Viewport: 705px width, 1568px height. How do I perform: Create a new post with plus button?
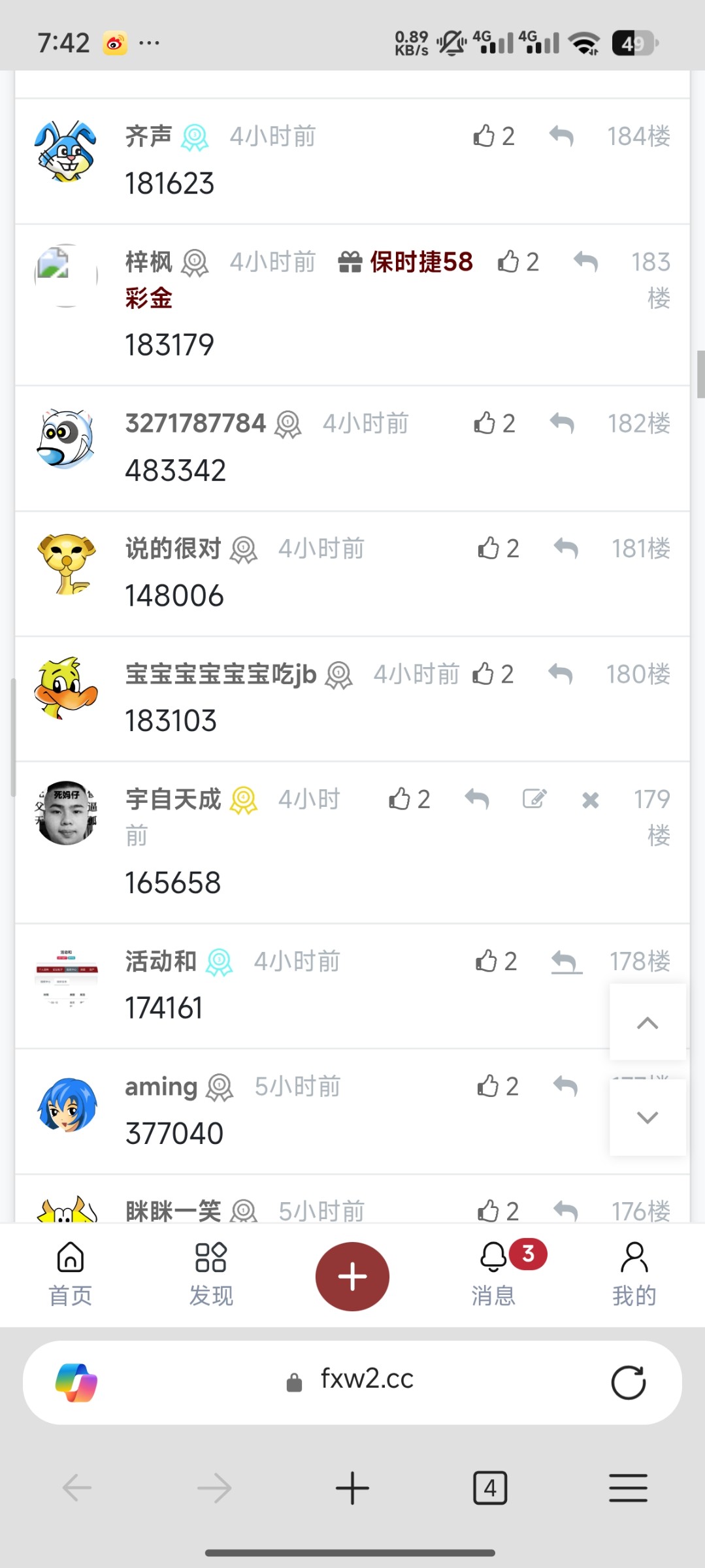pos(352,1276)
